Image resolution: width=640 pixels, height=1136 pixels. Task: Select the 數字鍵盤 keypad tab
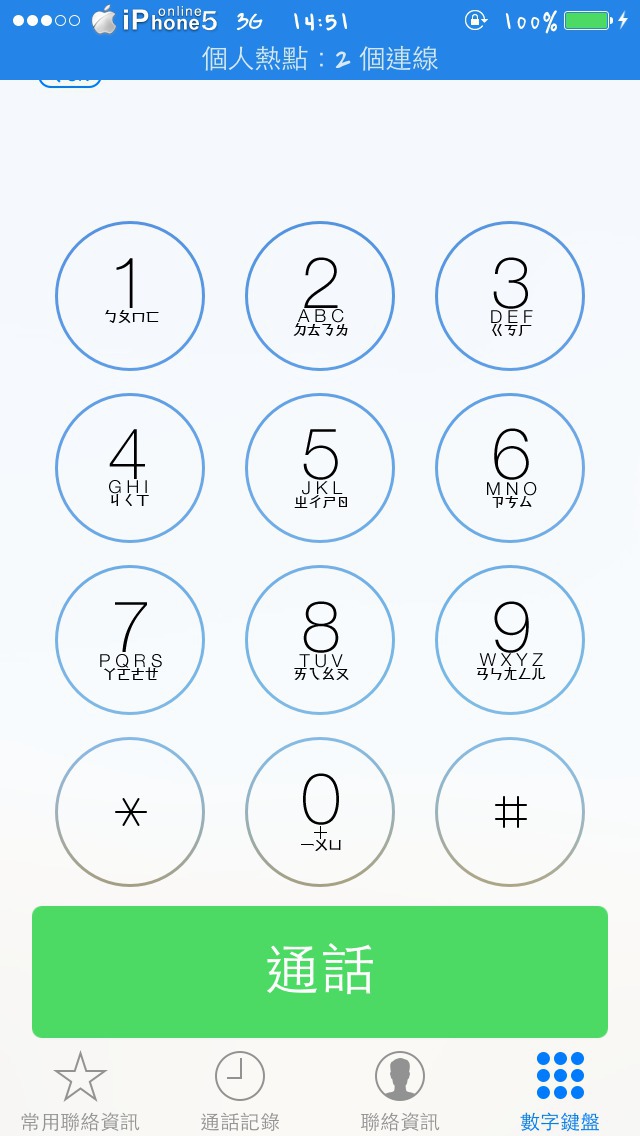[x=560, y=1091]
